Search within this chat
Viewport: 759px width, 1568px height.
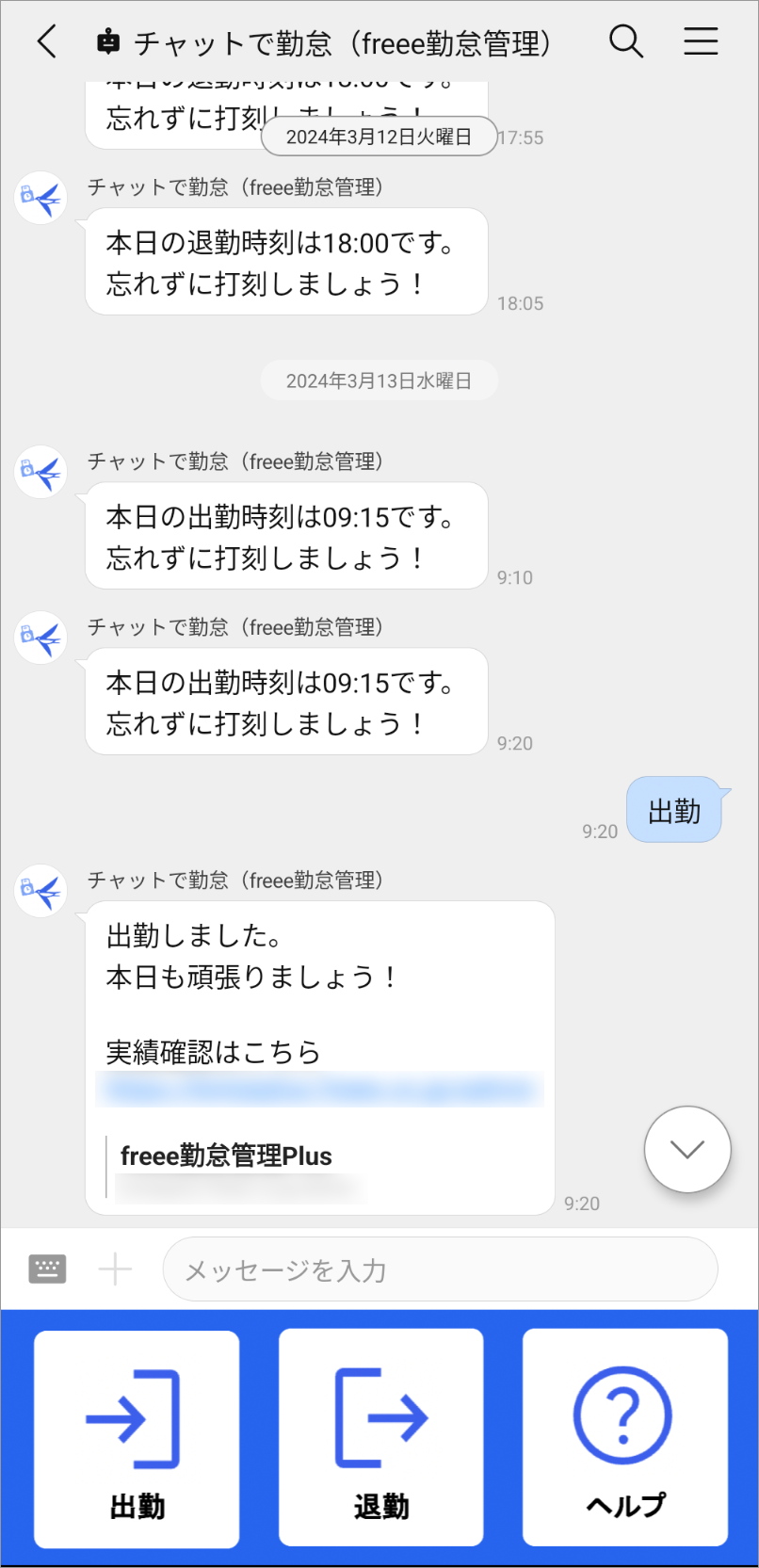tap(626, 42)
